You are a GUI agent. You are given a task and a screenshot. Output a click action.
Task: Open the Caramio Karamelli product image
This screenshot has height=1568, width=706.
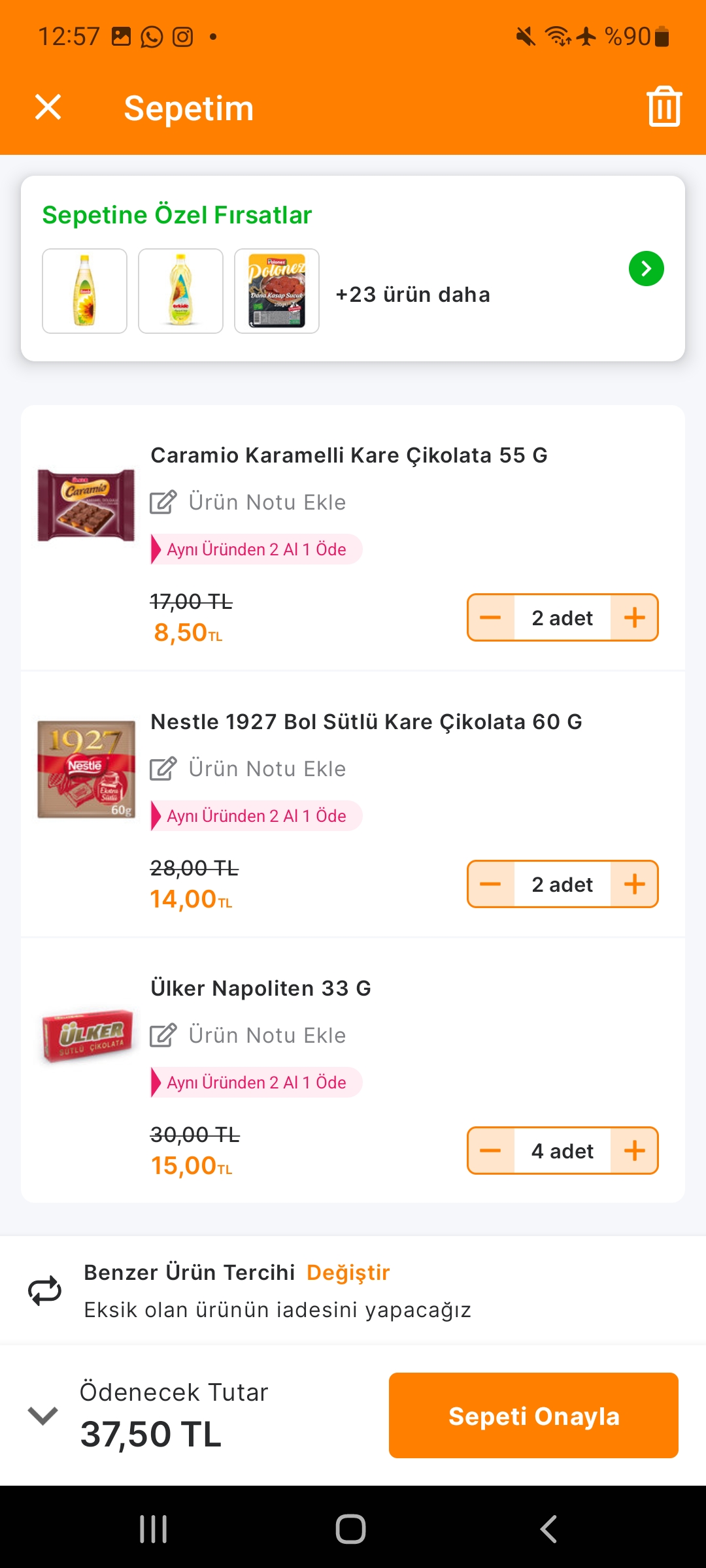click(86, 505)
